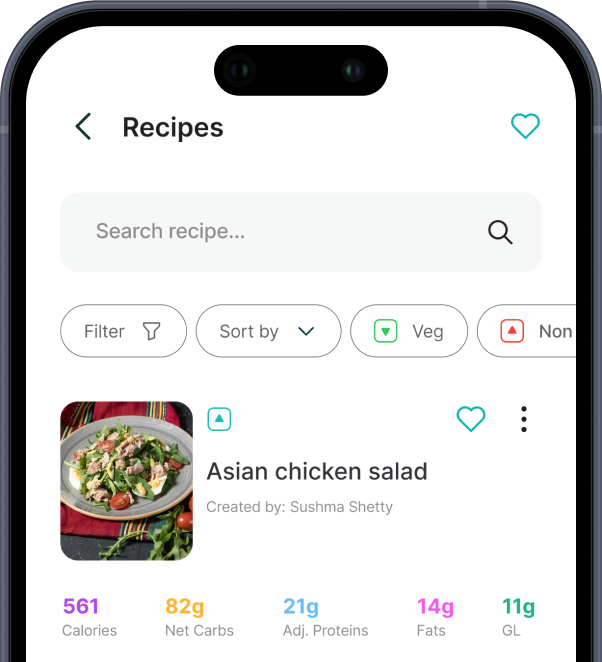The height and width of the screenshot is (662, 602).
Task: Expand the Sort by dropdown
Action: click(x=268, y=331)
